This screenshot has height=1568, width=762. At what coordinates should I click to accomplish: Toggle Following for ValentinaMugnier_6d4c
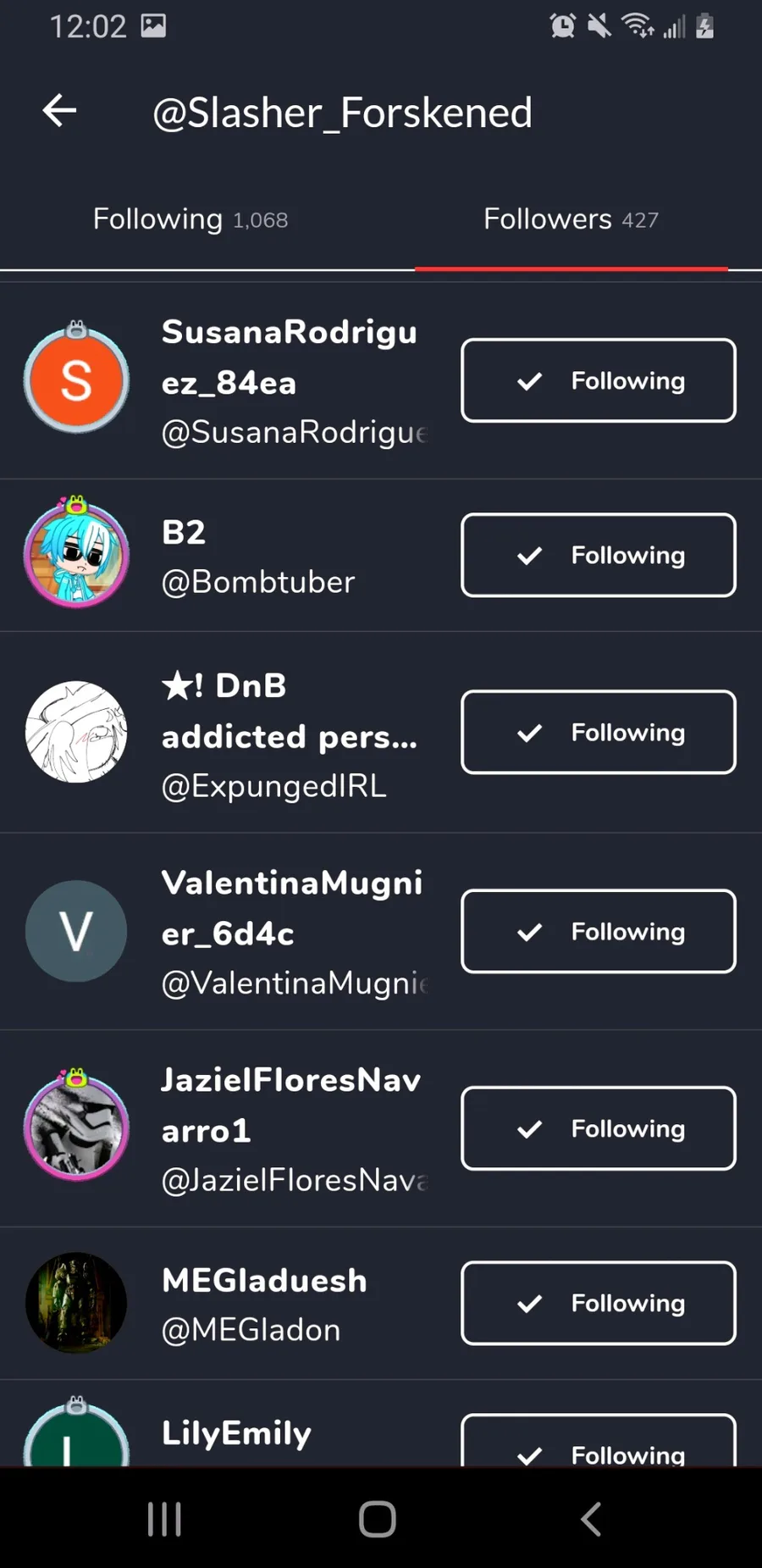[598, 931]
